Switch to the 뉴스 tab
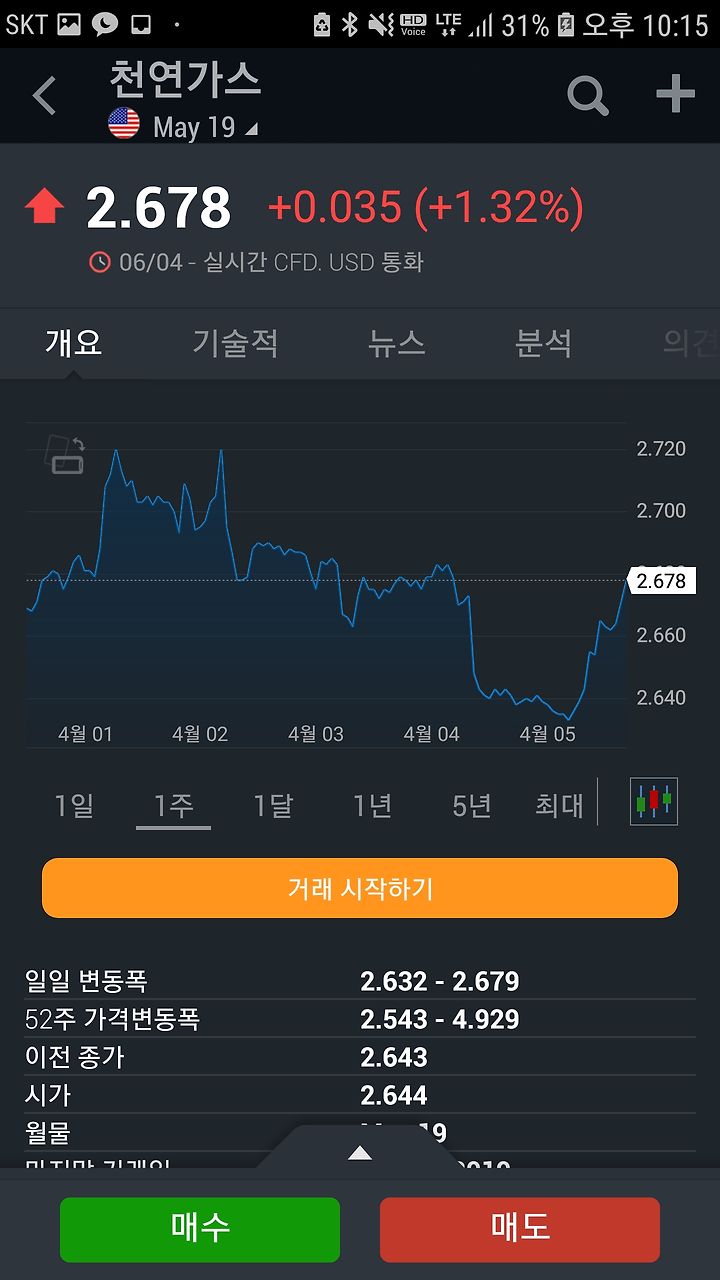This screenshot has width=720, height=1280. (396, 343)
